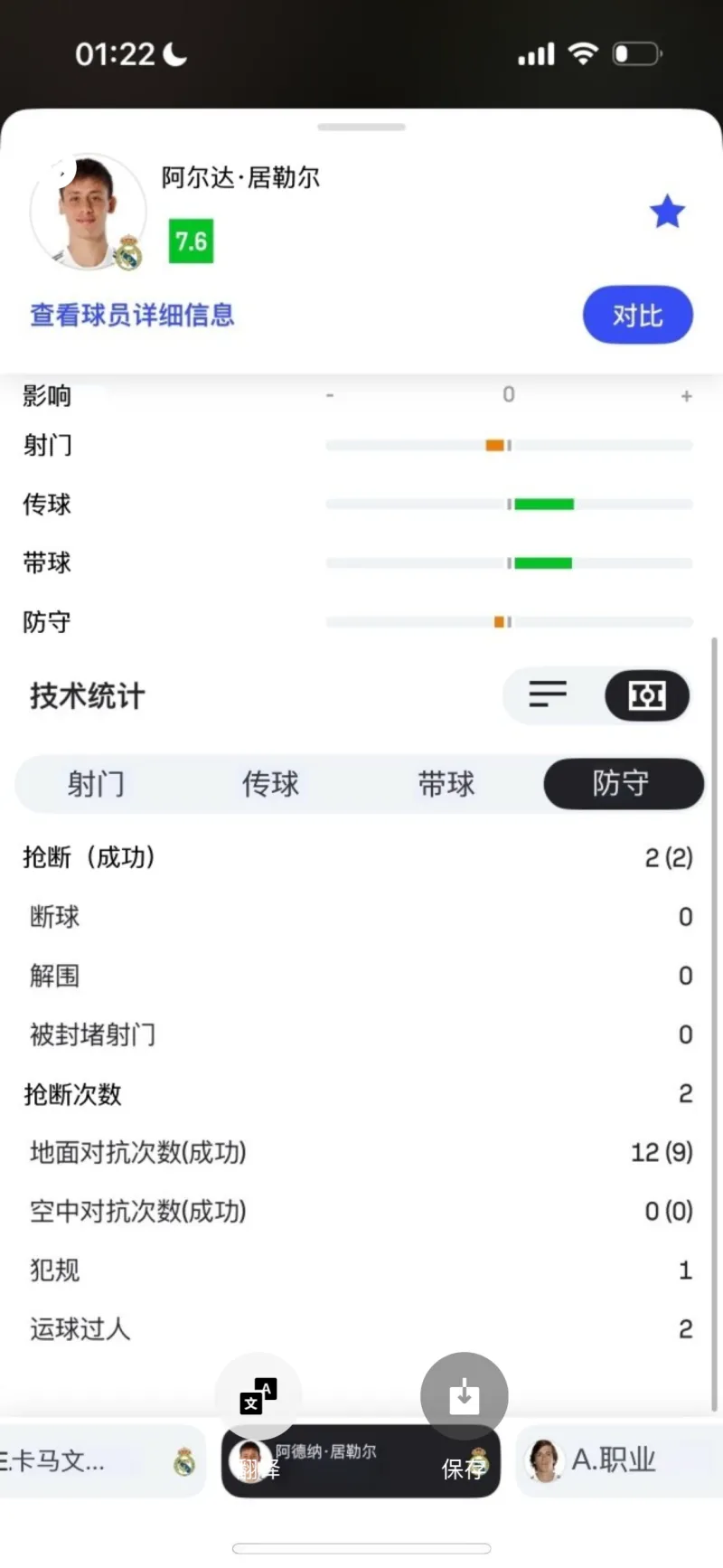Select the 防守 stats tab
The height and width of the screenshot is (1568, 723).
[622, 783]
